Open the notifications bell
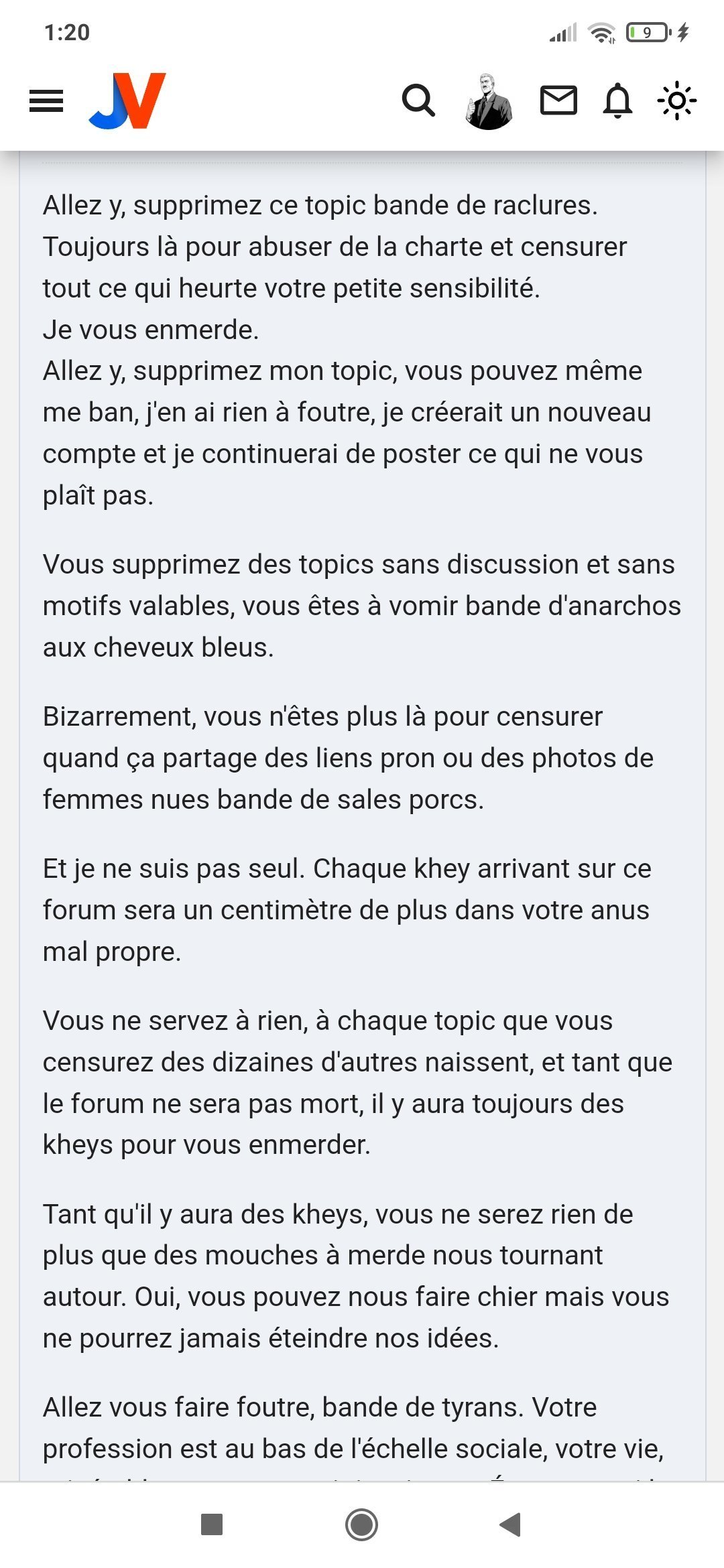This screenshot has width=724, height=1568. pos(617,101)
